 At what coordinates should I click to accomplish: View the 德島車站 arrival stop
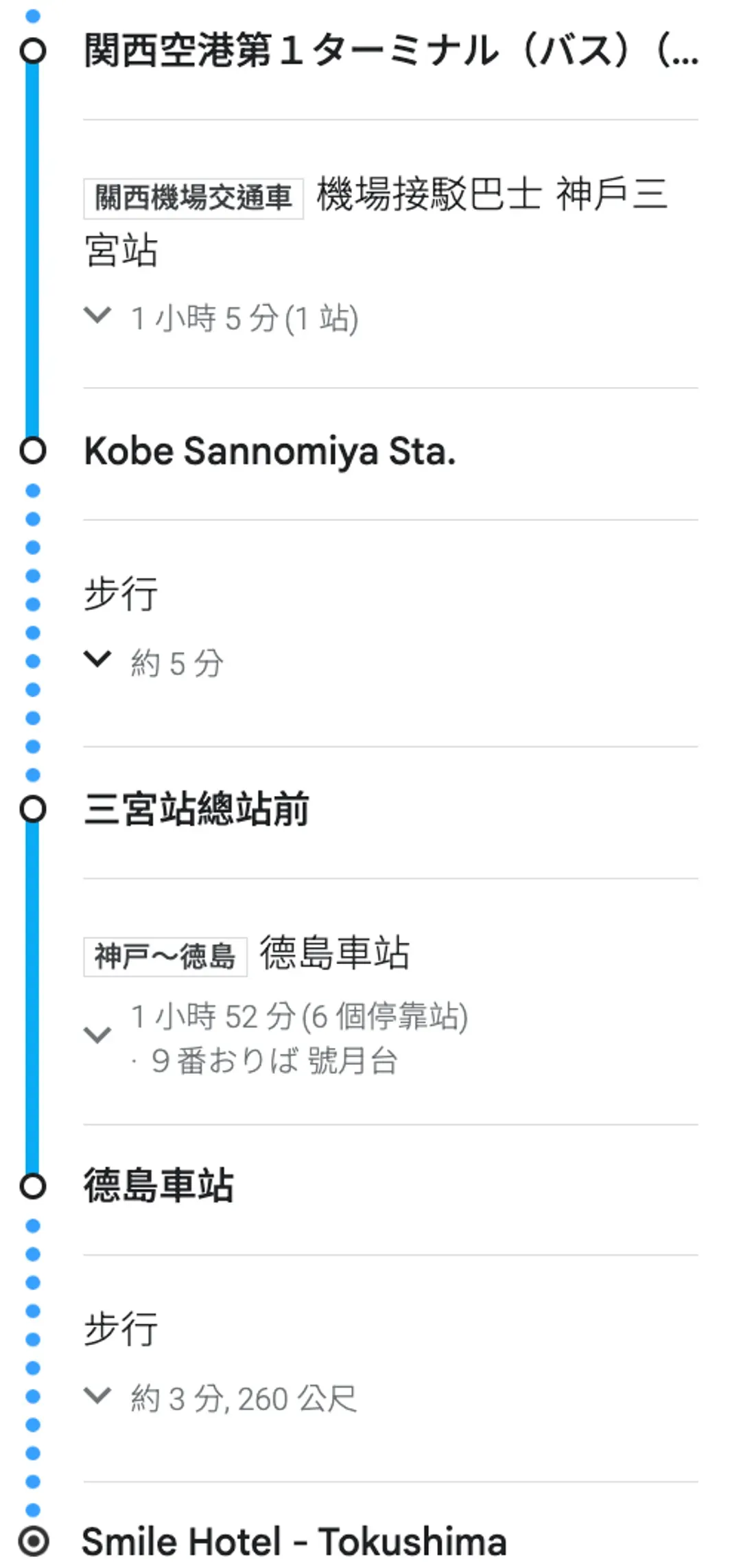158,1185
